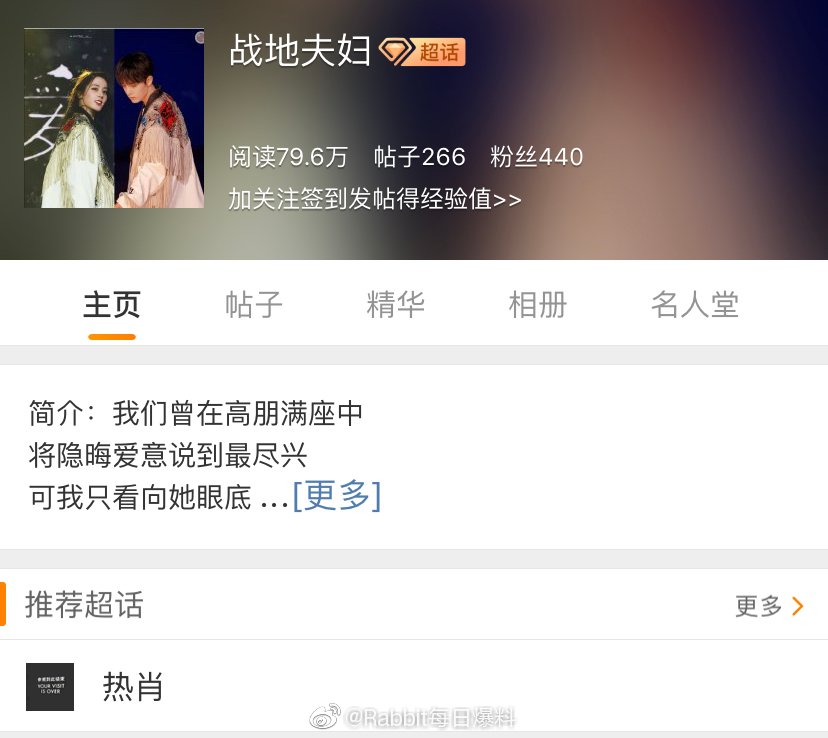828x738 pixels.
Task: Switch to the 精华 tab
Action: 396,304
